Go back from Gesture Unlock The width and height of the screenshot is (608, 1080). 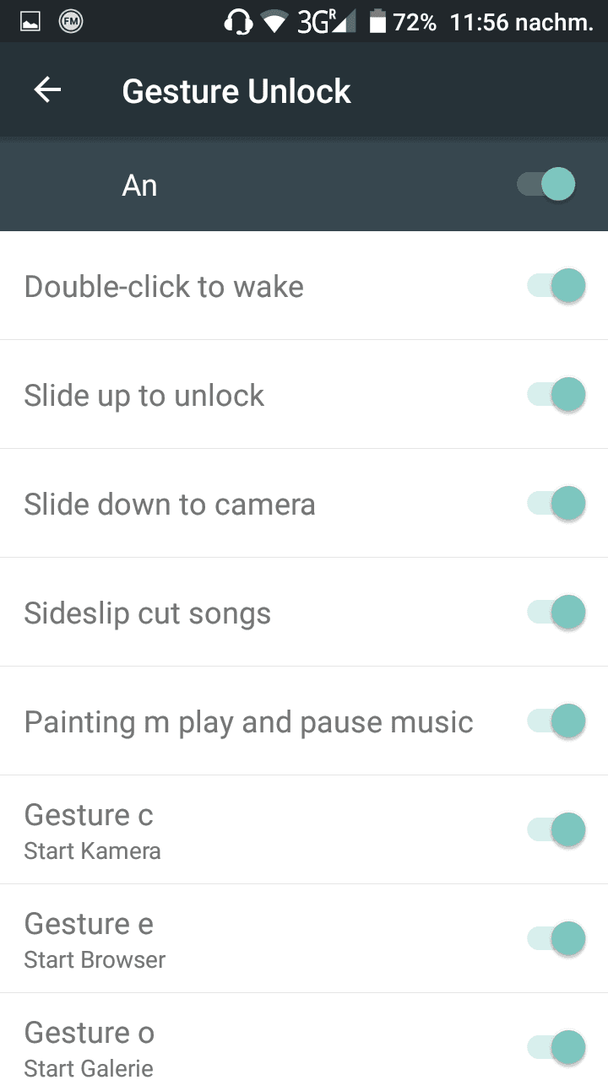48,90
